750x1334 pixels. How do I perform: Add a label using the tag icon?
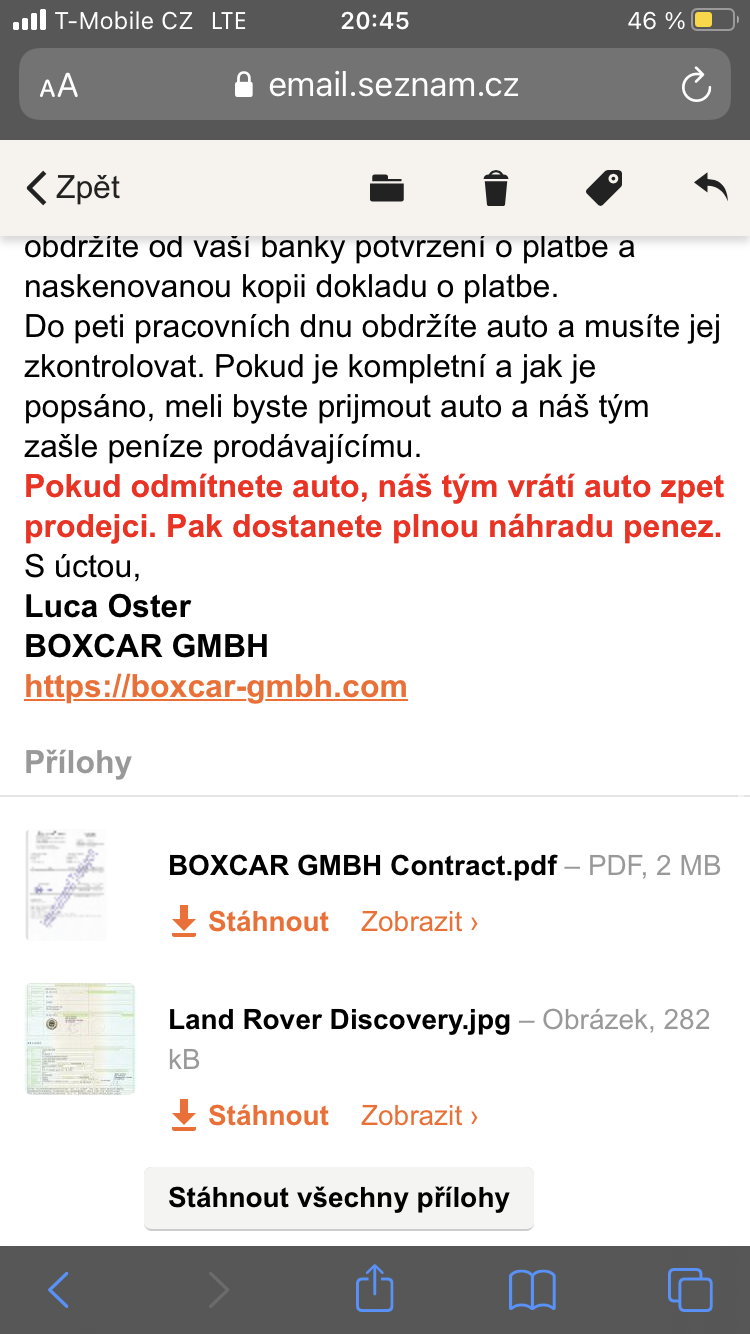click(x=604, y=187)
